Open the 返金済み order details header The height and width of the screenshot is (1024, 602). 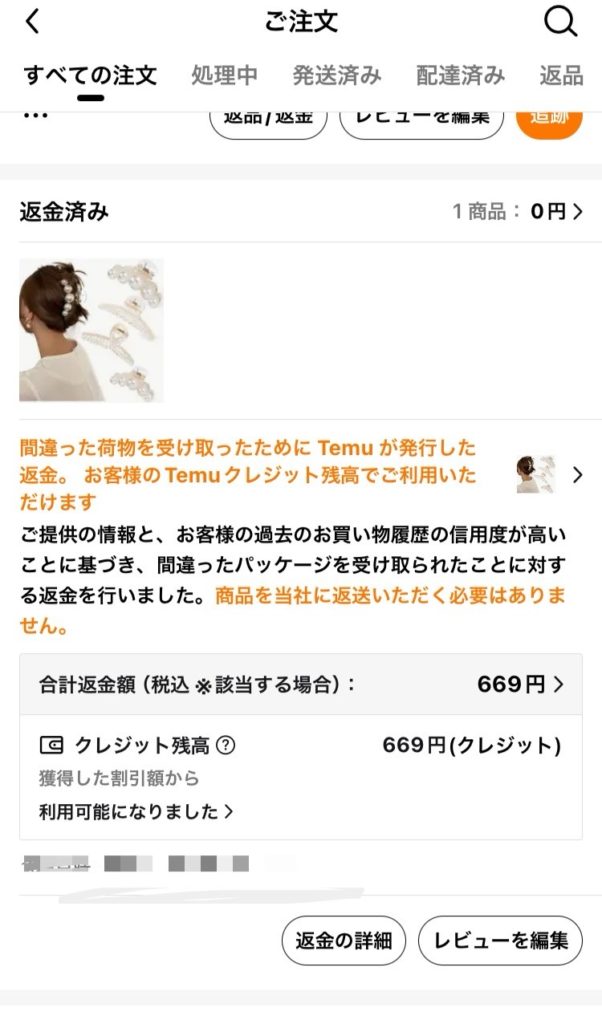300,212
